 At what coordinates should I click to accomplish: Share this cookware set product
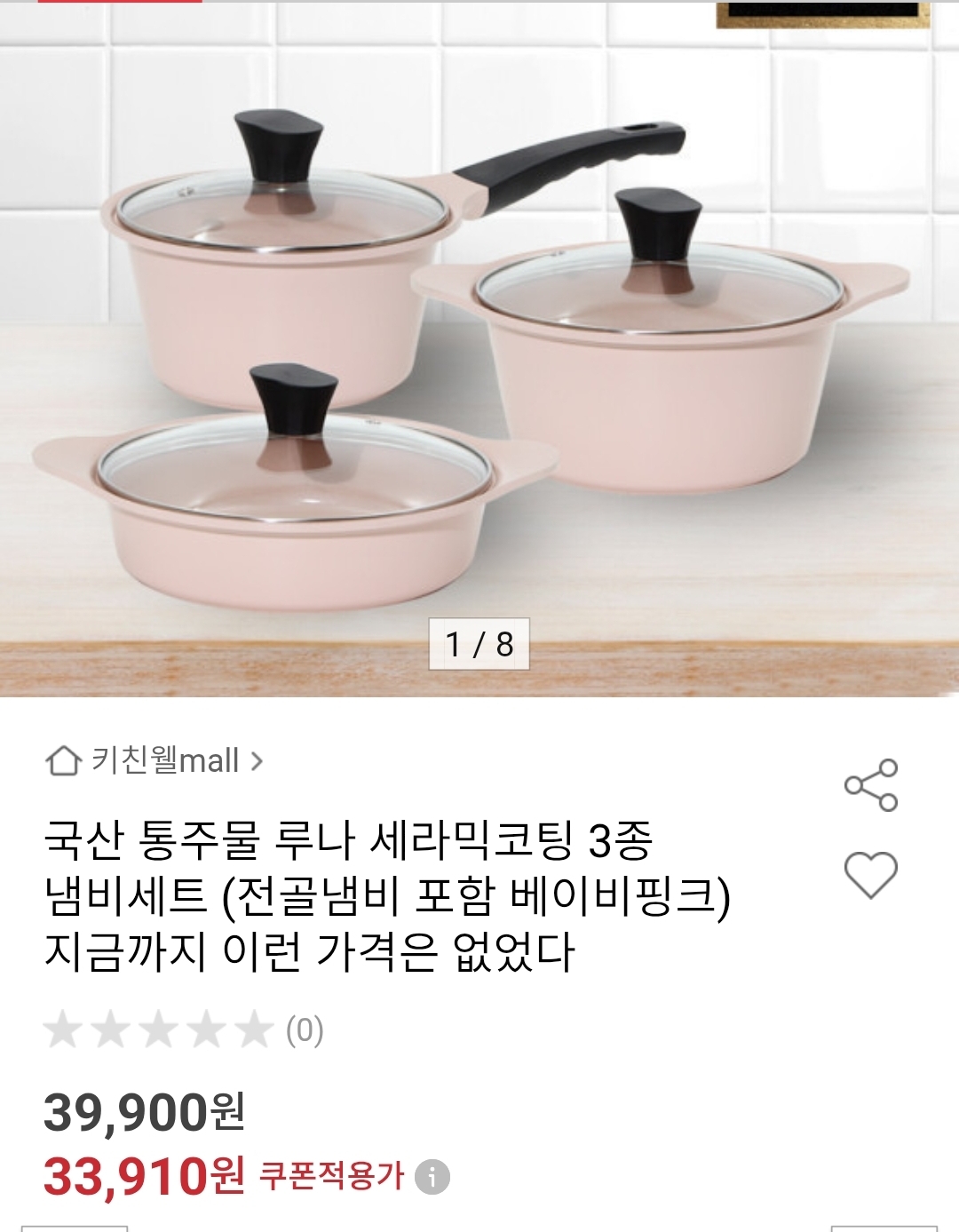(x=871, y=785)
